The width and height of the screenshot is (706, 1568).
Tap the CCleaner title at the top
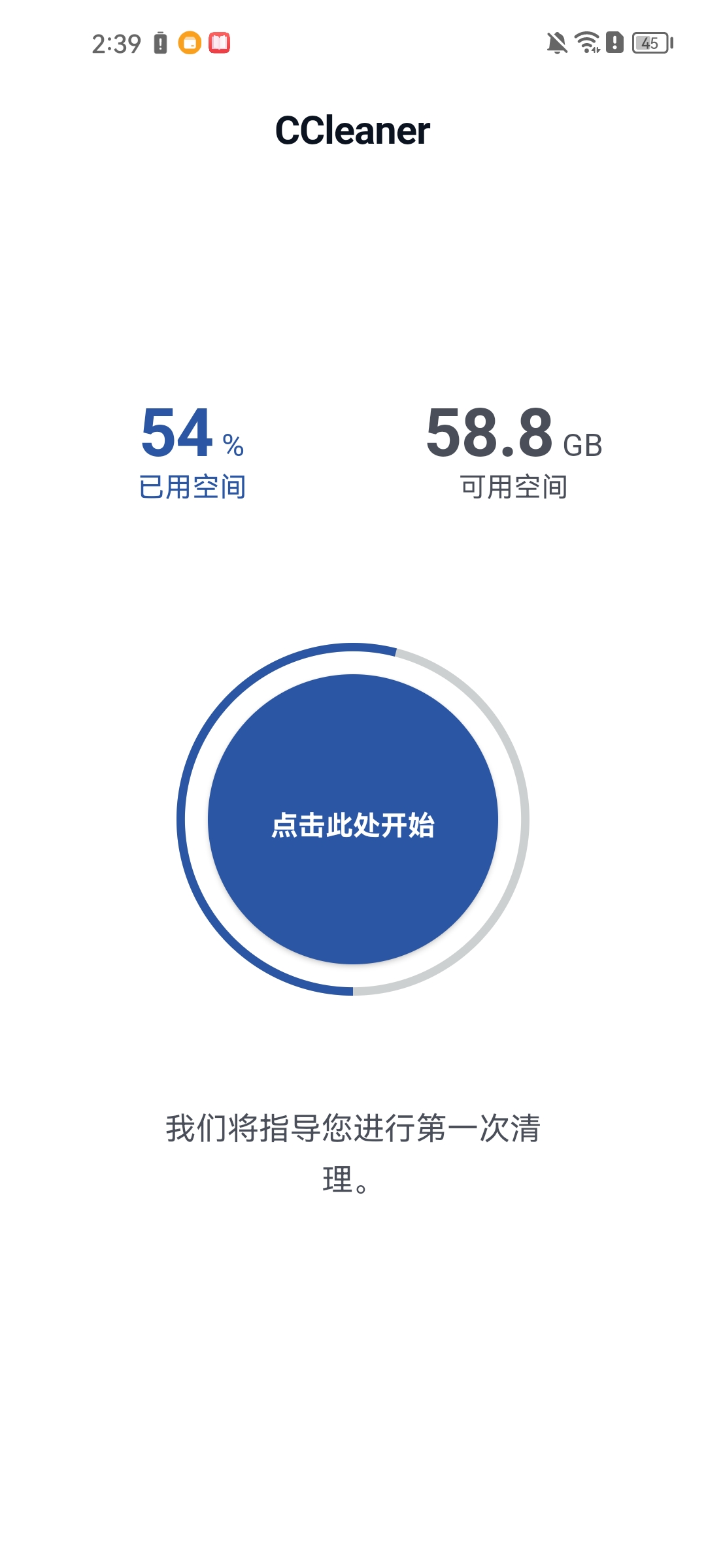tap(353, 129)
